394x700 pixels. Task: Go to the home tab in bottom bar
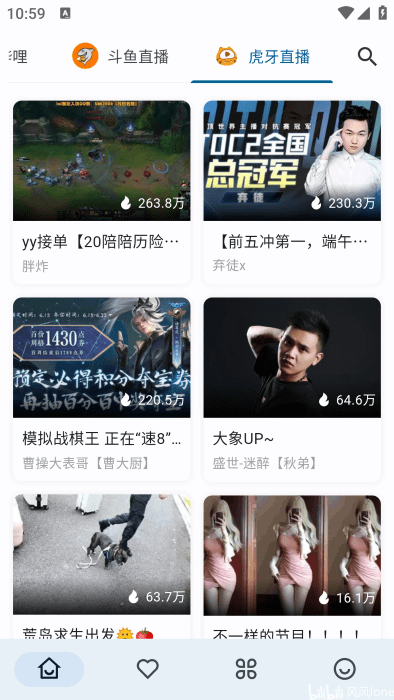(x=49, y=669)
